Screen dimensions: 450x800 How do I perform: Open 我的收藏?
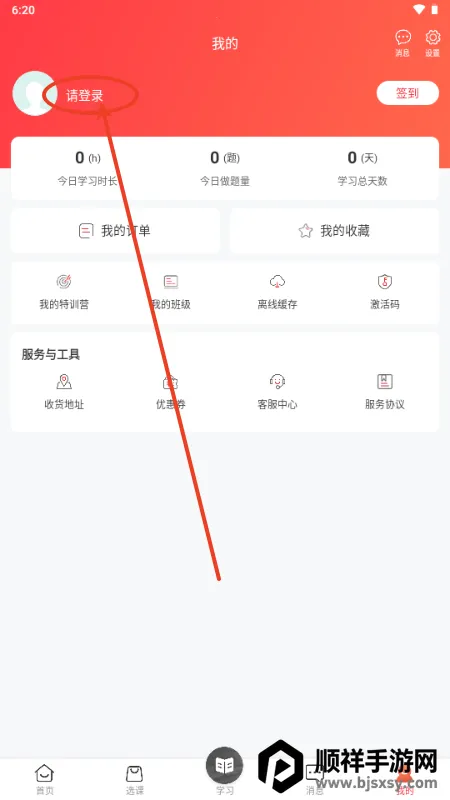coord(334,231)
